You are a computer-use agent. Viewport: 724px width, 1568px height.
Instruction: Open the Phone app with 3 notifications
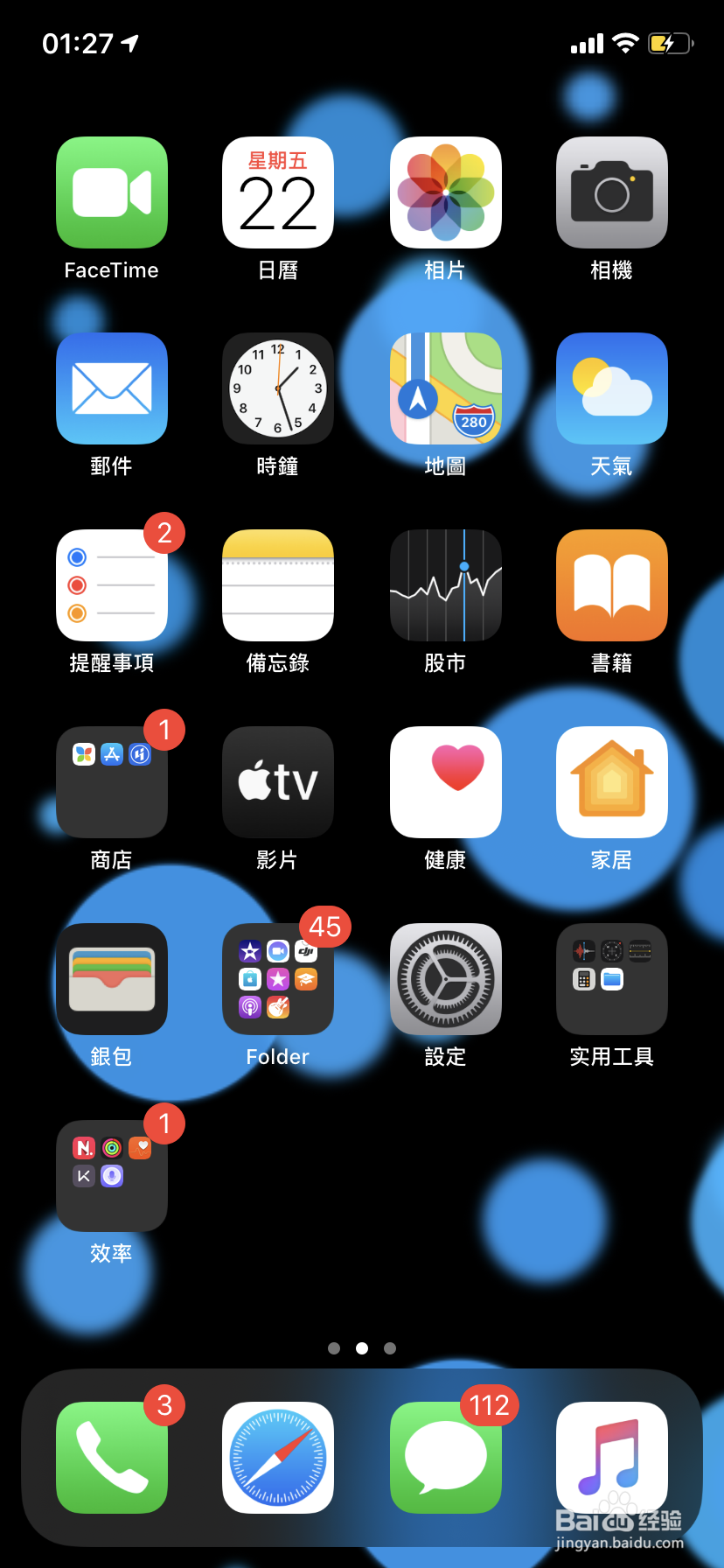pos(111,1456)
